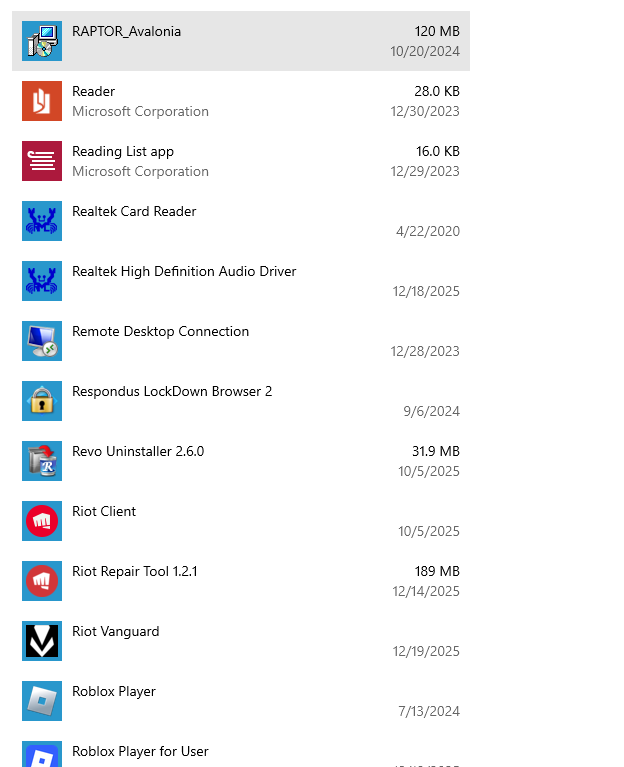The width and height of the screenshot is (624, 767).
Task: Open the Roblox Player entry
Action: pyautogui.click(x=240, y=701)
